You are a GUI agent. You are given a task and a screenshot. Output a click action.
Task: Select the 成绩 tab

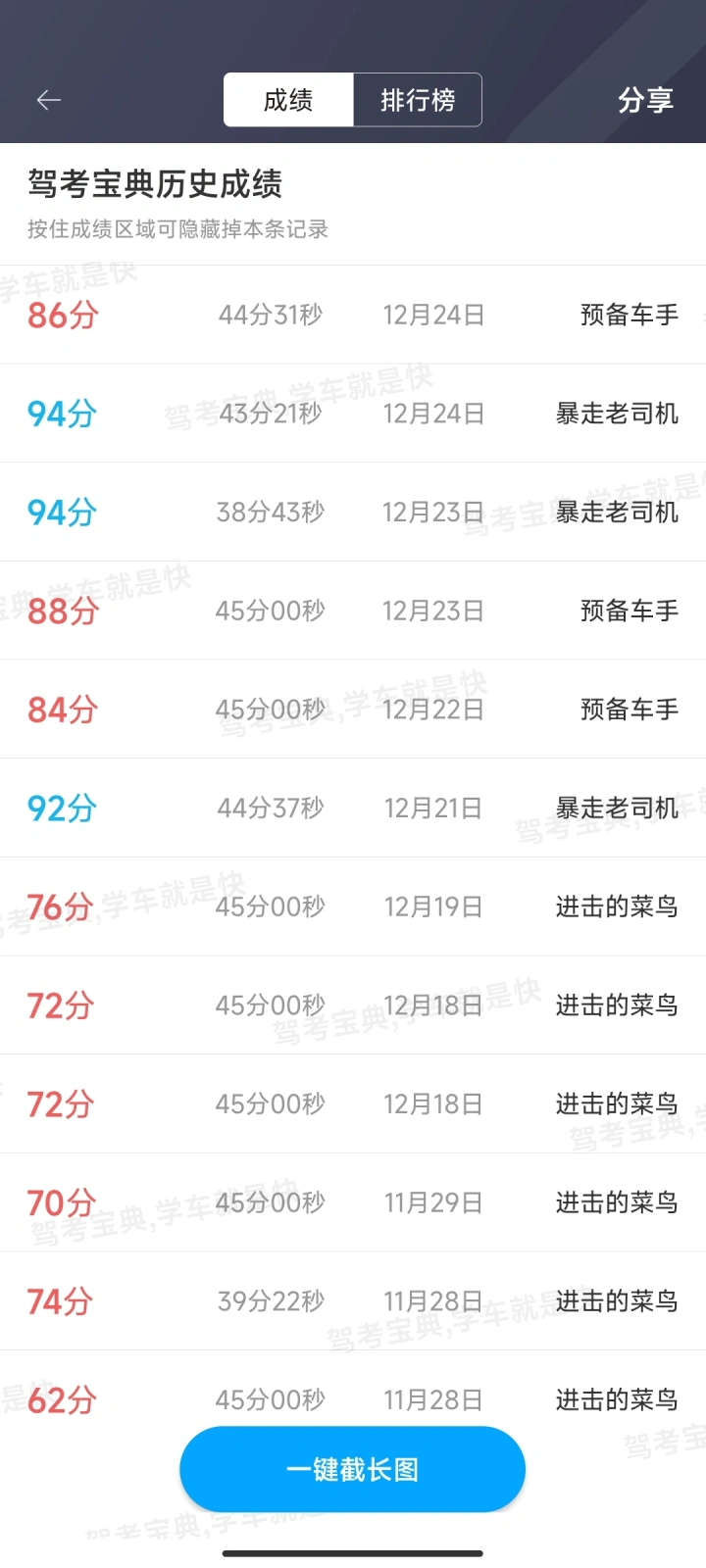(x=288, y=100)
